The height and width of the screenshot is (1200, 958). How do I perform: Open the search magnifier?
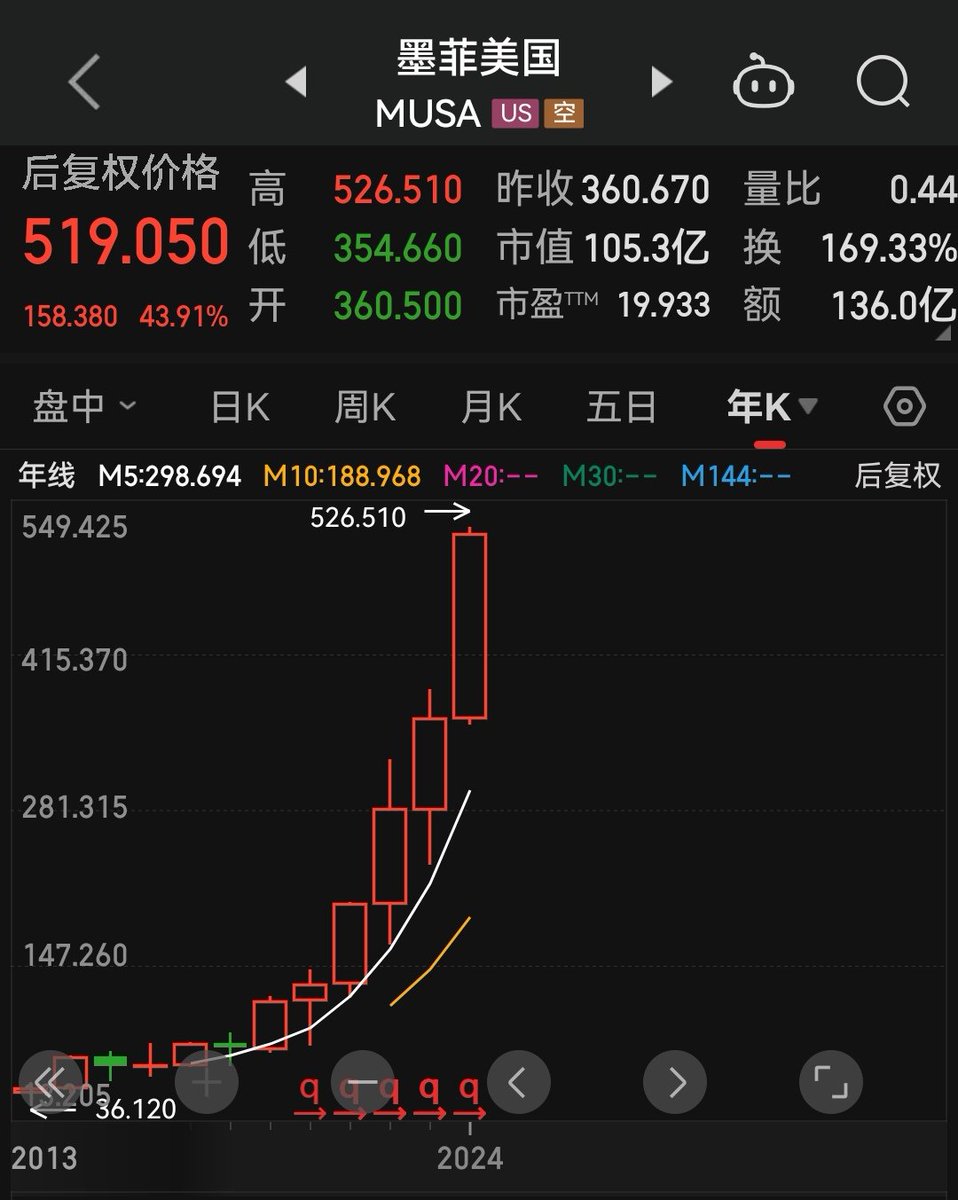883,82
